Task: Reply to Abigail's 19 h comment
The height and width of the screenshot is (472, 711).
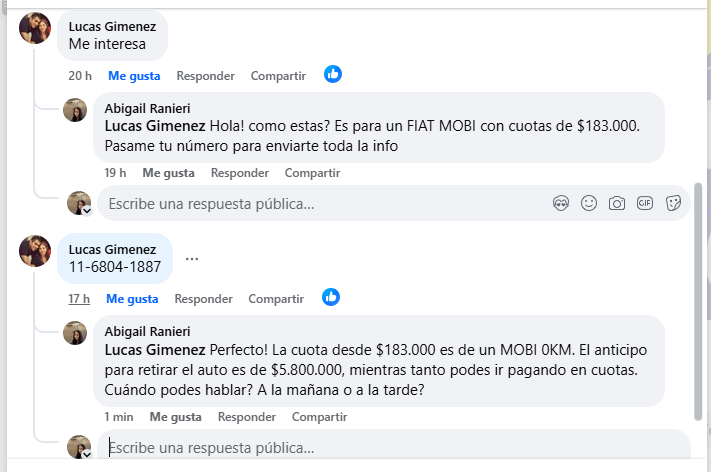Action: [x=239, y=173]
